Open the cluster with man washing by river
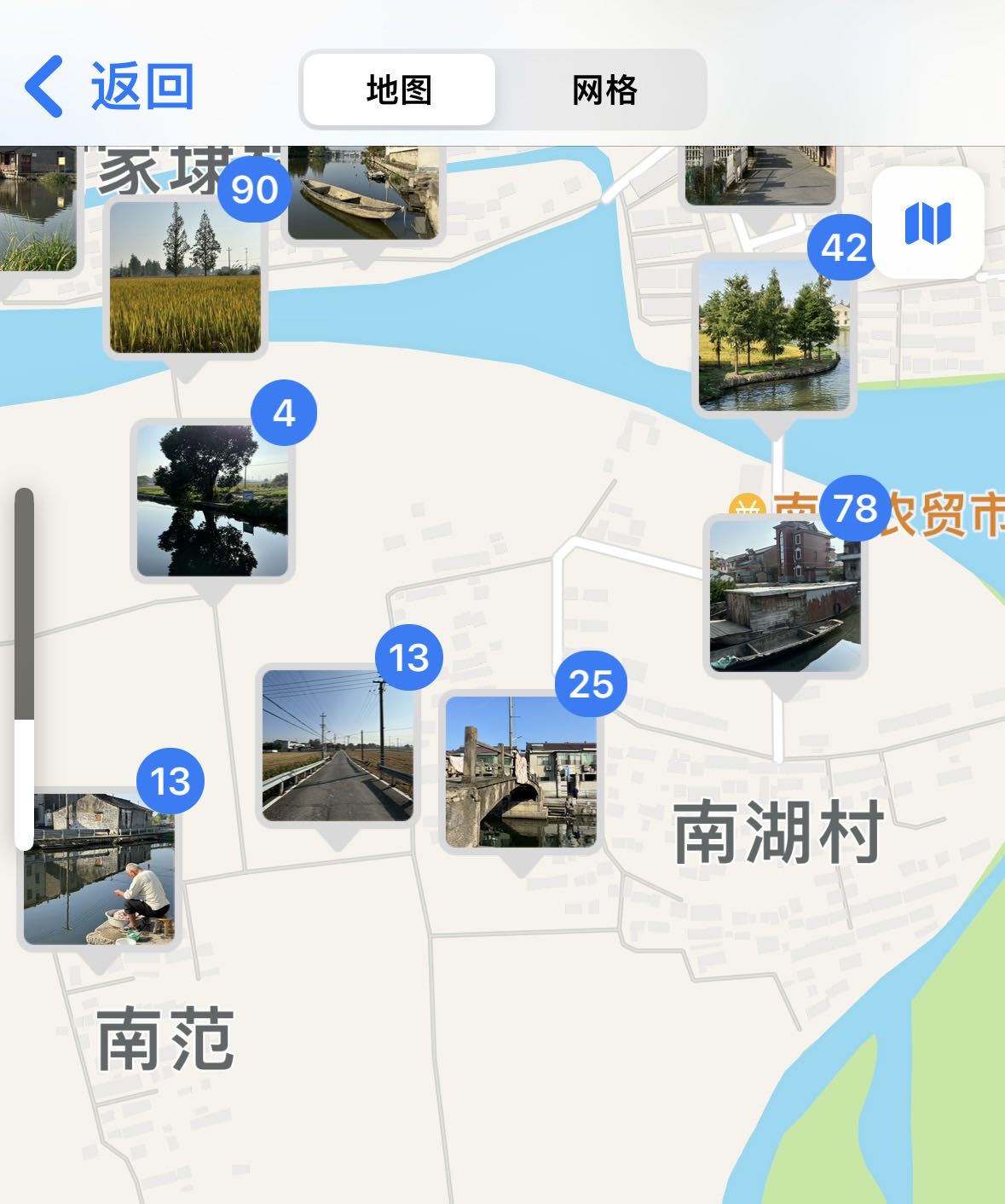This screenshot has height=1204, width=1005. 99,868
